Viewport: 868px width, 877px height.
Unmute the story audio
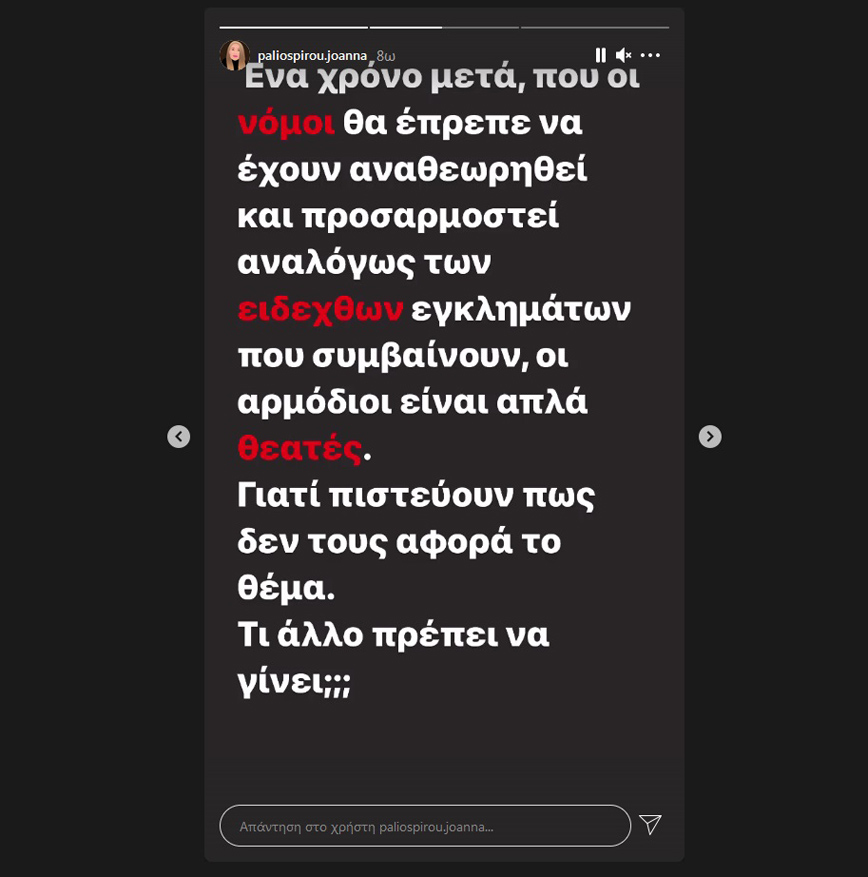pos(624,55)
